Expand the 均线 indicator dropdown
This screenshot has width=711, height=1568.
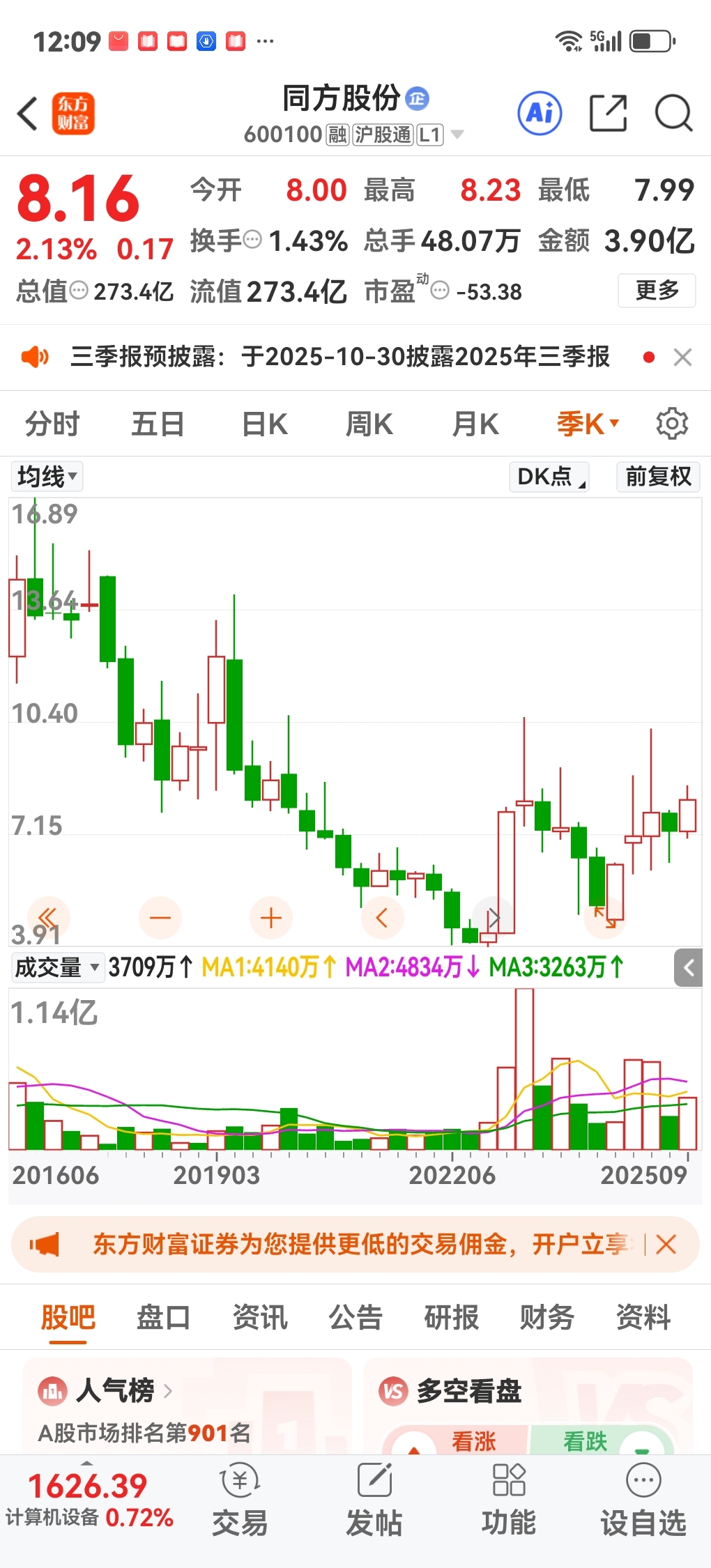pos(47,477)
